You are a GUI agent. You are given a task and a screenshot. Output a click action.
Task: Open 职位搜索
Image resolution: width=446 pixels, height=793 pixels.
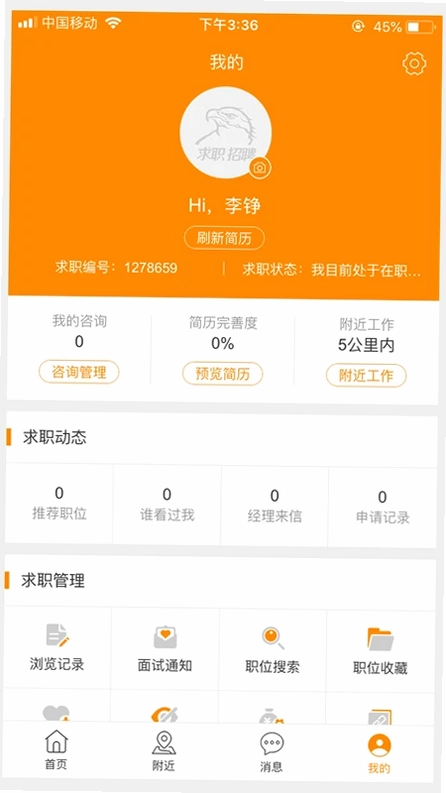pos(273,651)
